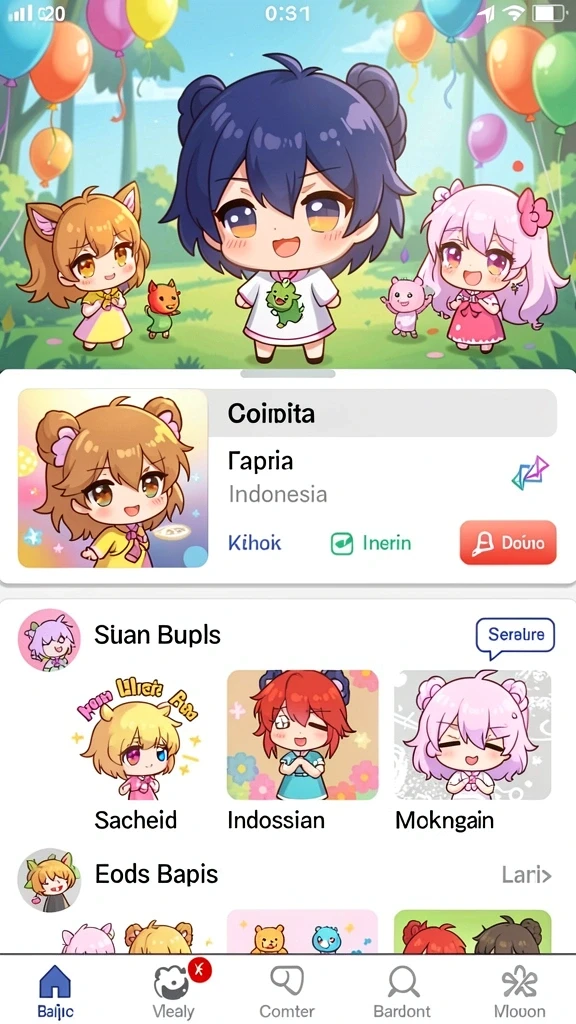Switch to the Mouon tab
576x1024 pixels.
[519, 991]
